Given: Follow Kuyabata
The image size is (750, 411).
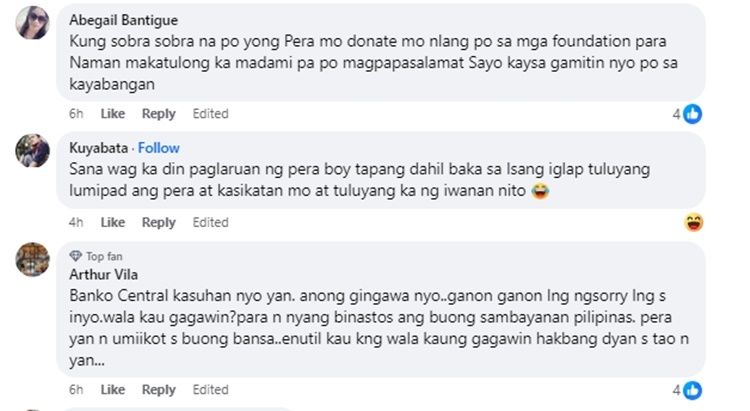Looking at the screenshot, I should [159, 148].
